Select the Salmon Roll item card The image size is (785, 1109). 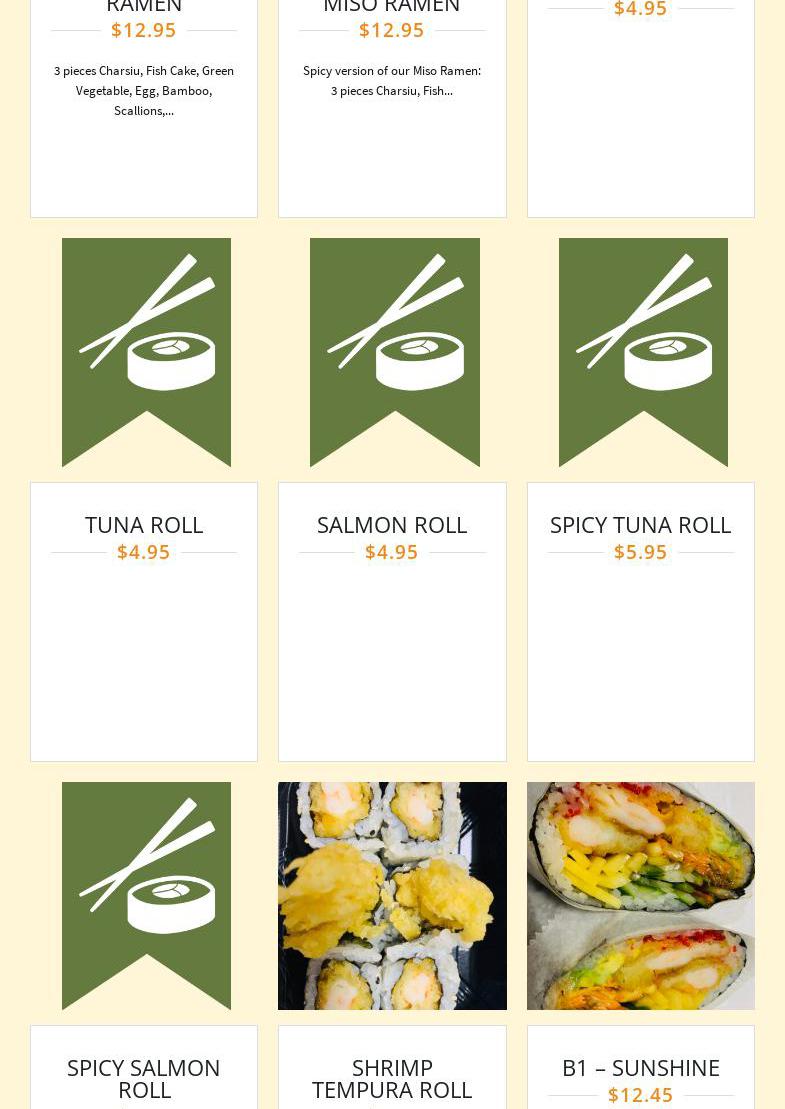tap(392, 524)
